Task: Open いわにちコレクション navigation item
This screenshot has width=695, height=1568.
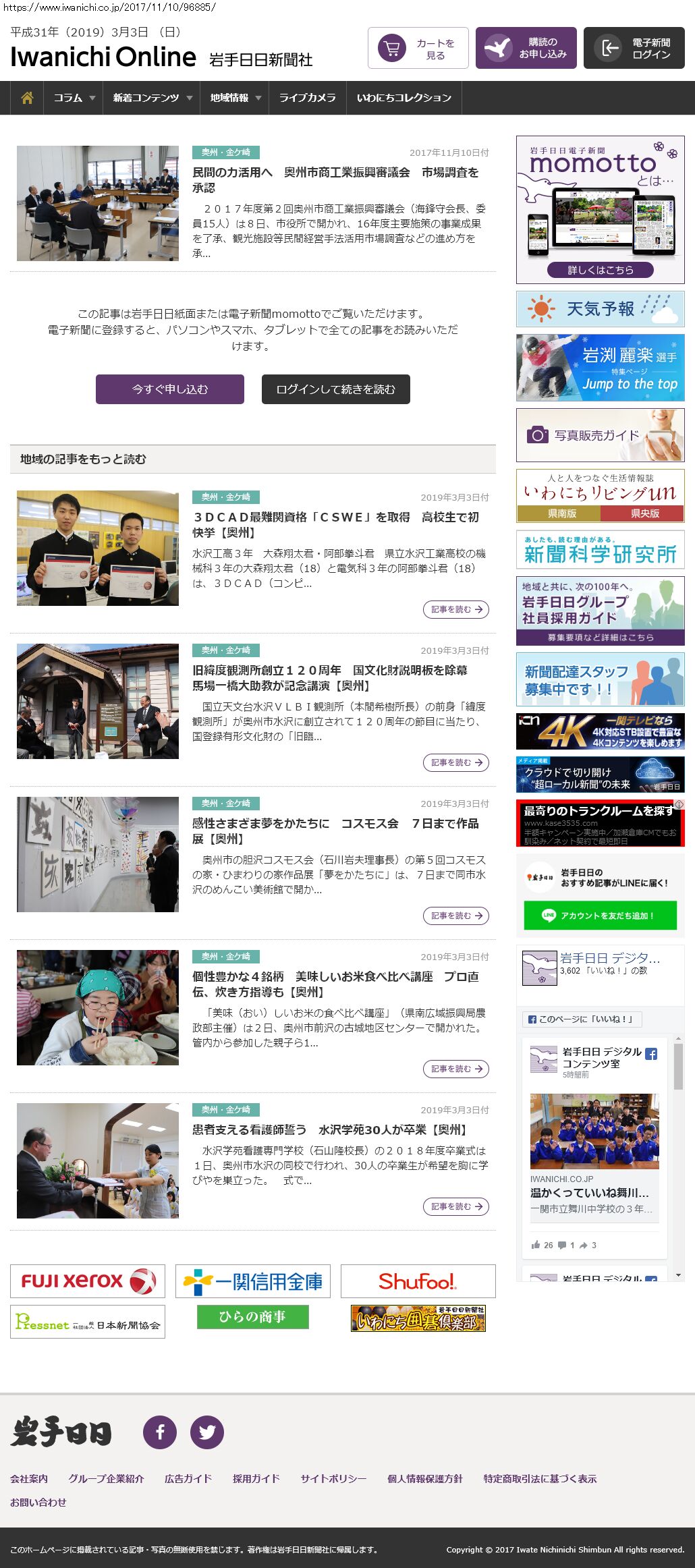Action: pos(404,98)
